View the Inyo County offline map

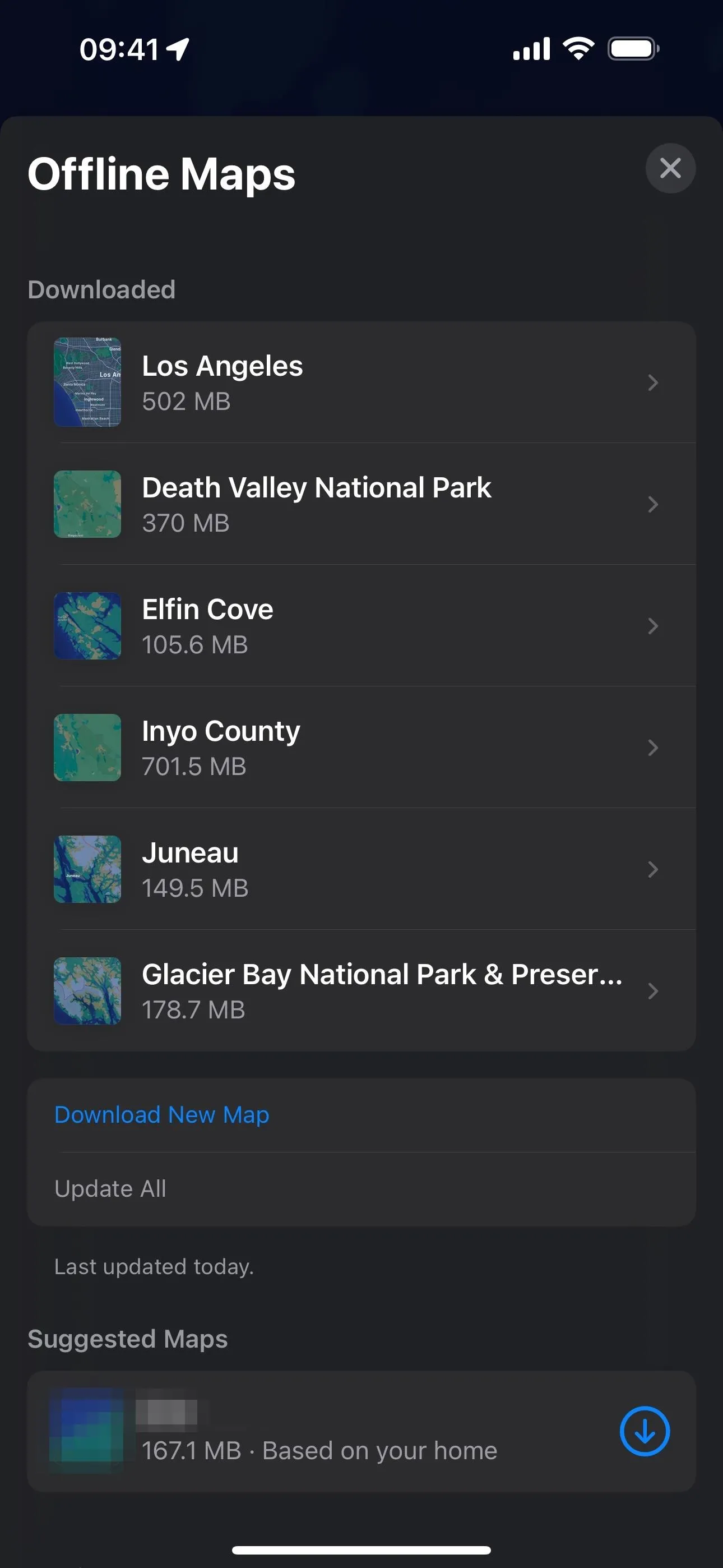tap(361, 748)
